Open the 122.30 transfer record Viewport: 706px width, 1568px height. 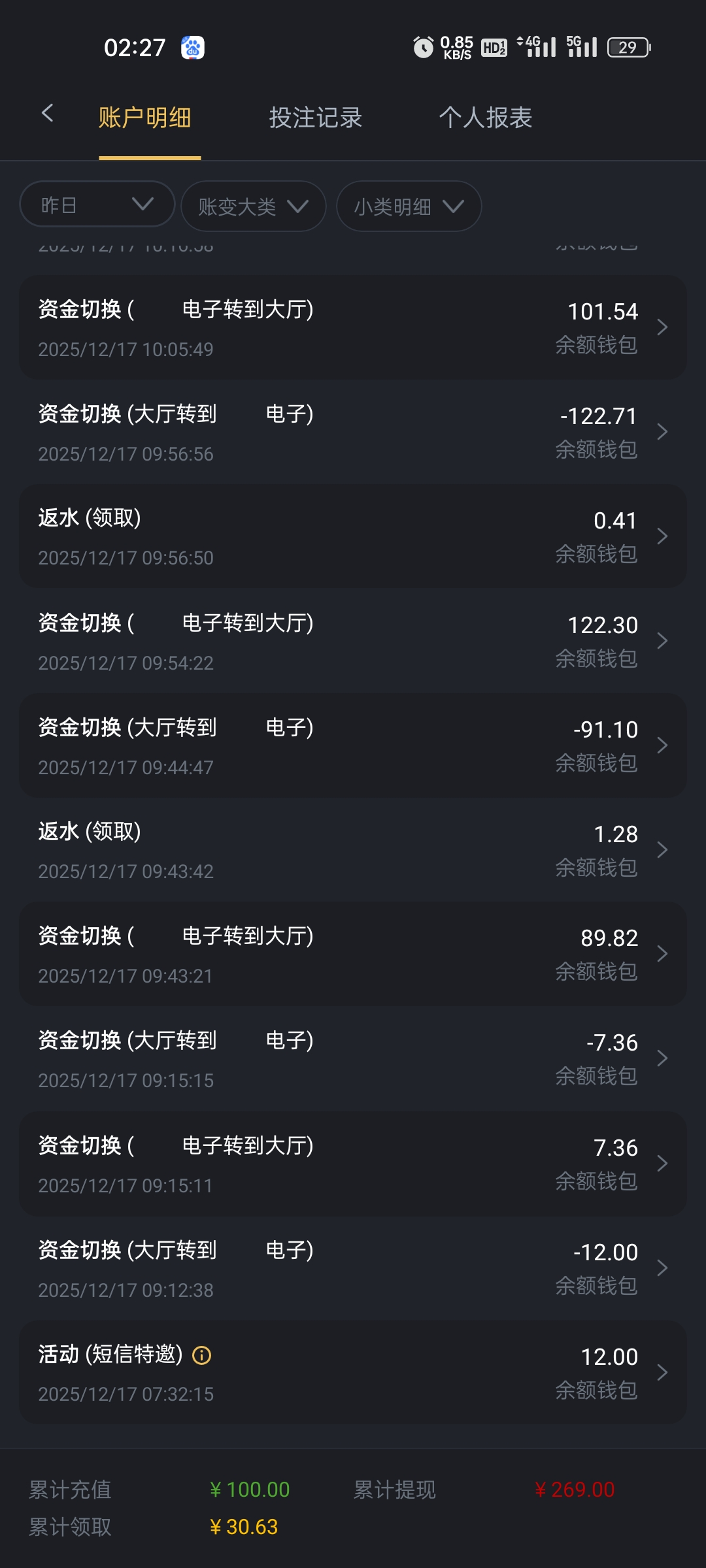(x=353, y=641)
